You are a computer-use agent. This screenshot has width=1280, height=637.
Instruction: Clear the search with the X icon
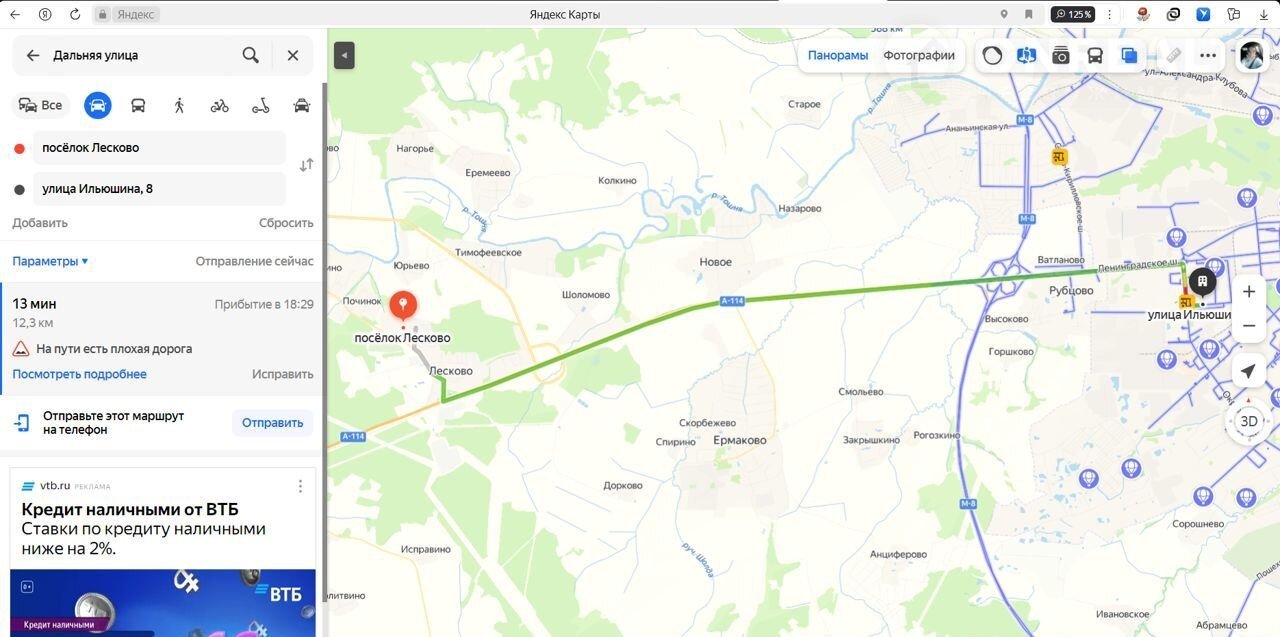[x=293, y=55]
